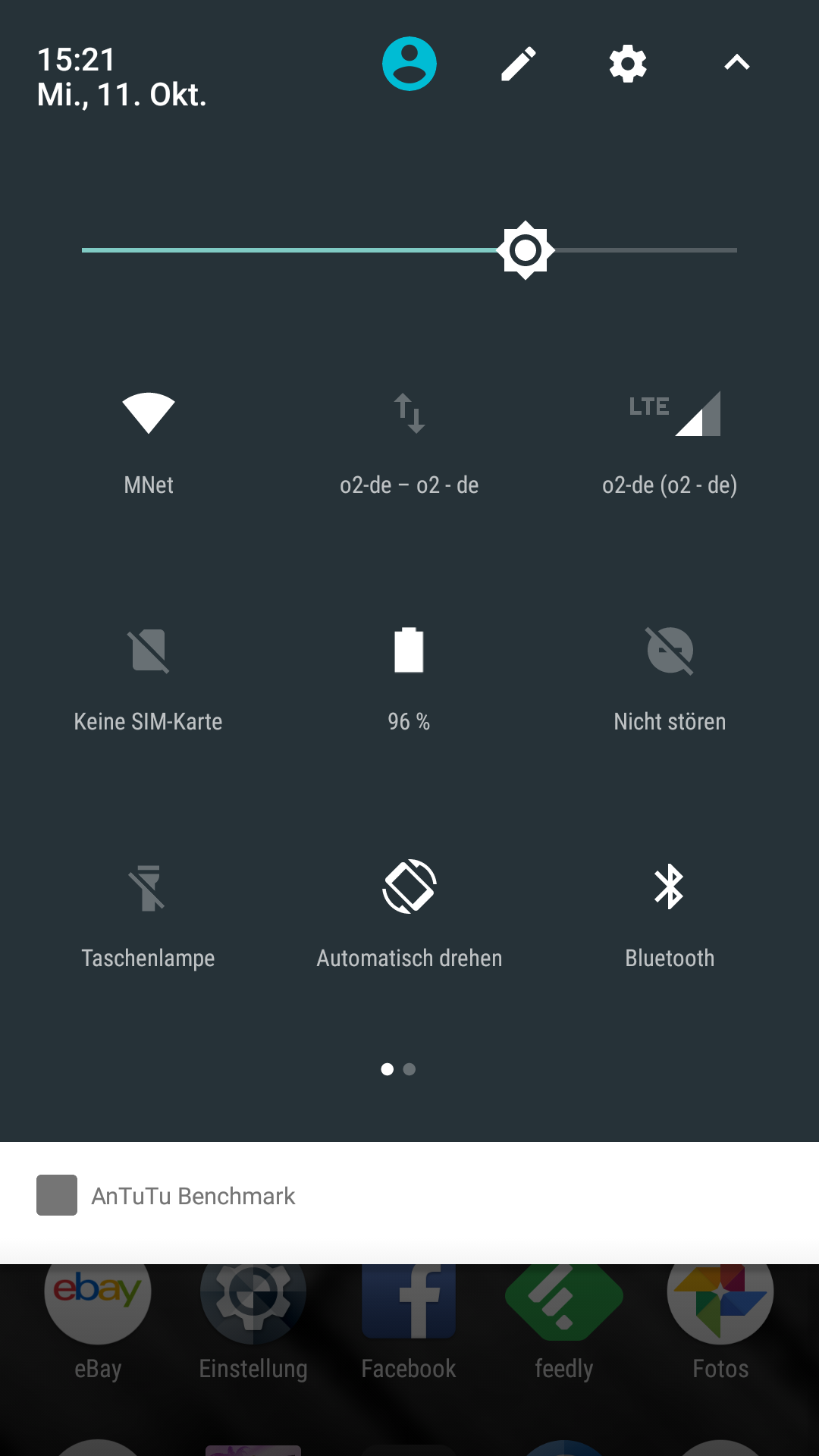Open the AnTuTu Benchmark notification
819x1456 pixels.
tap(409, 1197)
